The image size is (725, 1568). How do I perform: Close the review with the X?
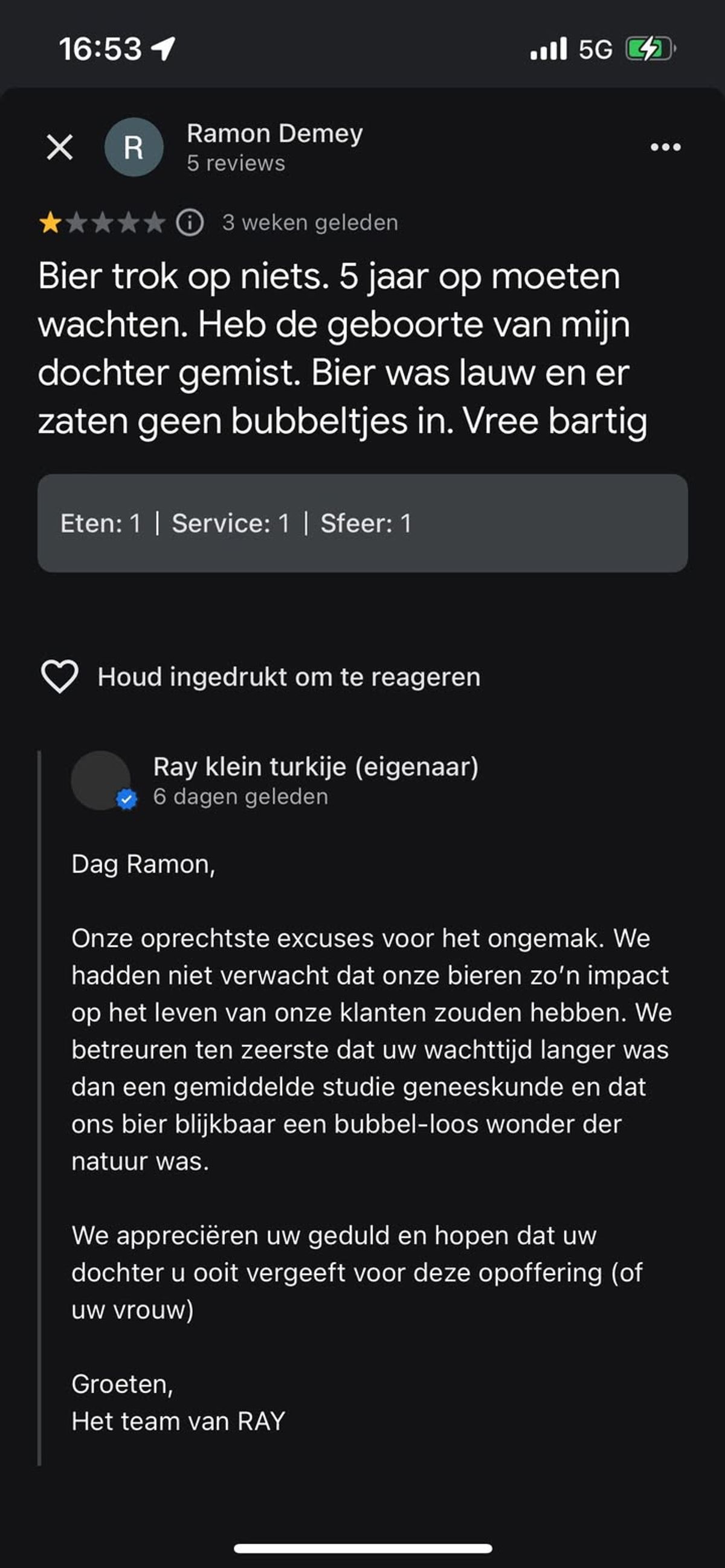60,147
